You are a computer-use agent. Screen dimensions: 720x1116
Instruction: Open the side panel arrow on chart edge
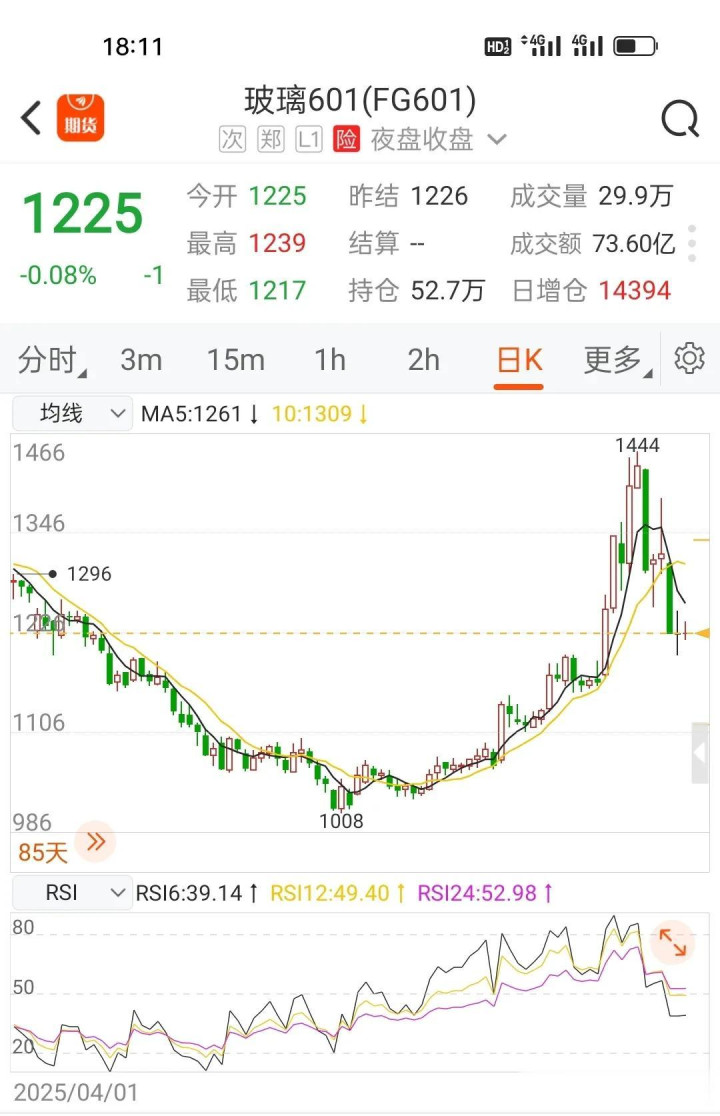701,754
